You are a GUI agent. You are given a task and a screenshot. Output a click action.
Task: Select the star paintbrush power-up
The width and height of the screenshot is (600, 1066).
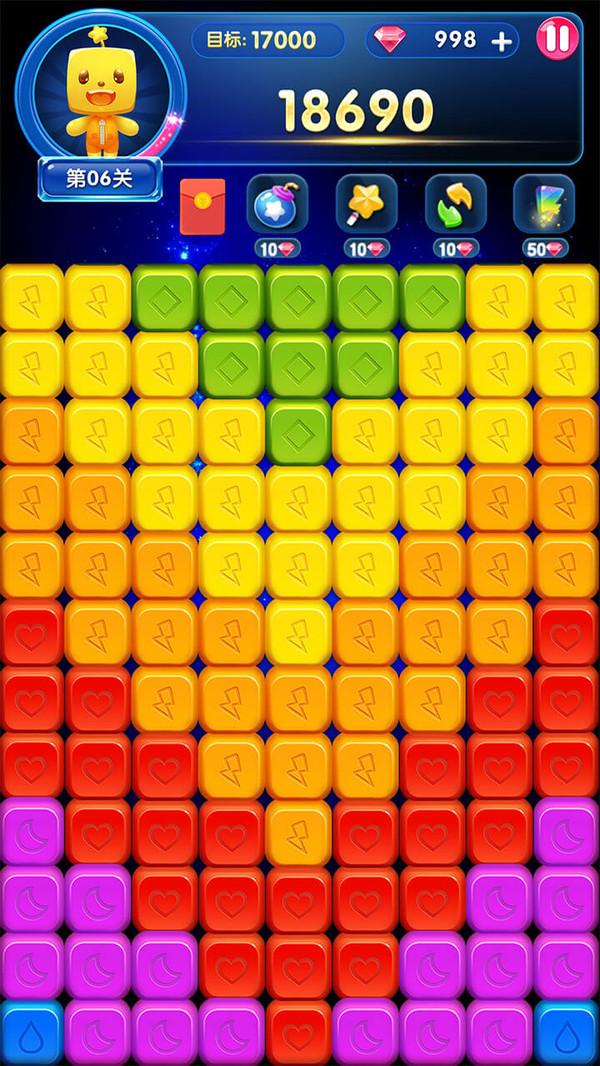(366, 203)
